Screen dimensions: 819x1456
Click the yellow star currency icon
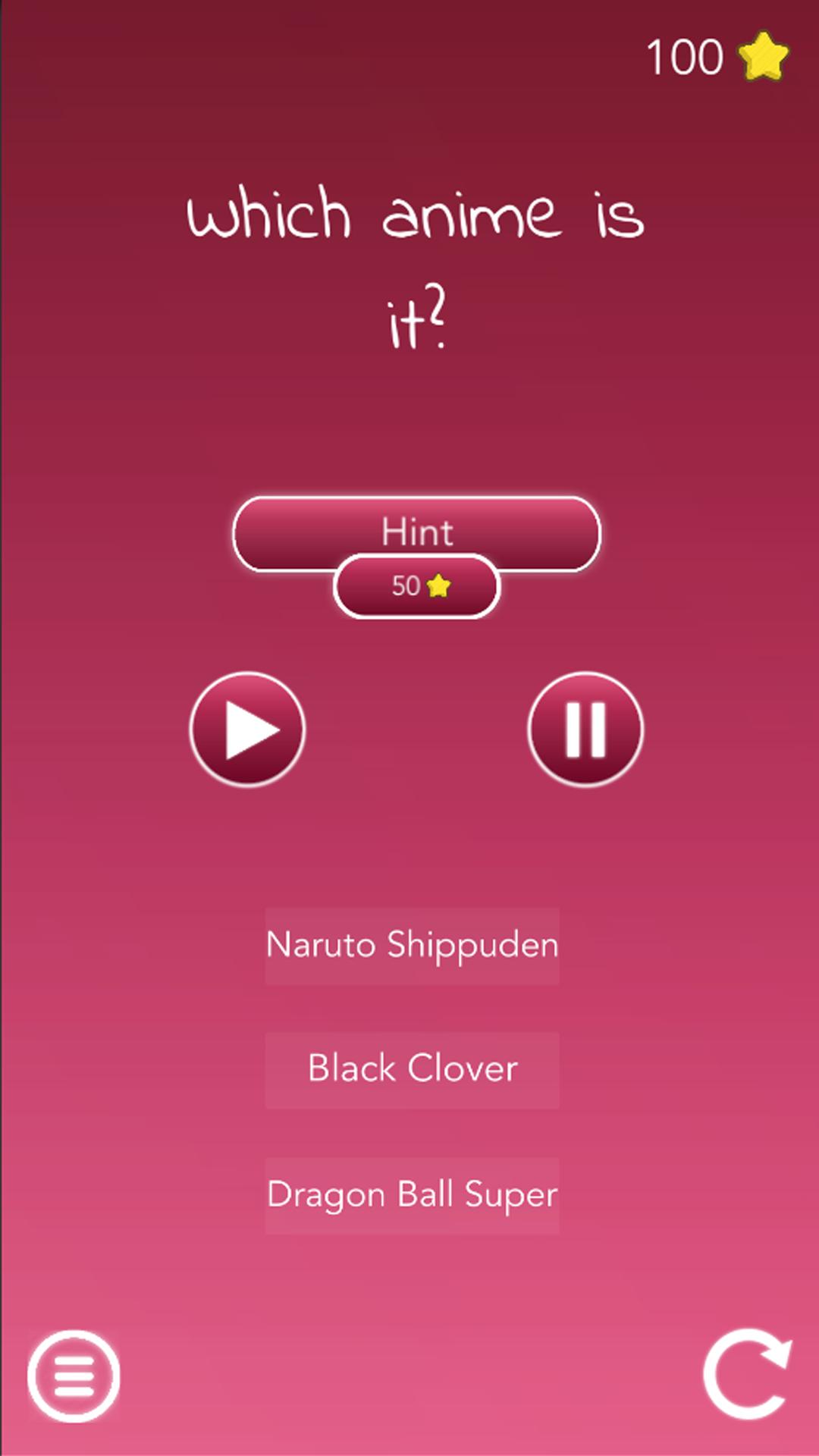click(762, 55)
